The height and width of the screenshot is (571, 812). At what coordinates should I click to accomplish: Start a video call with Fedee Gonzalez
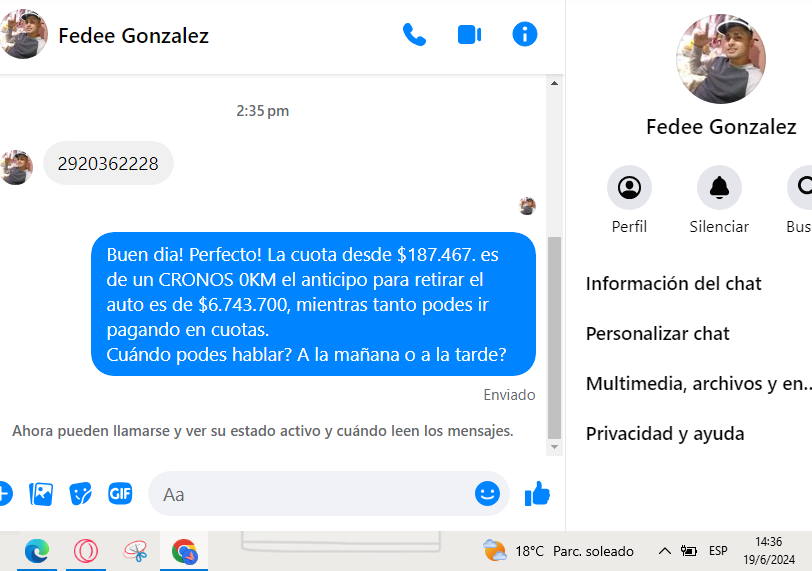469,35
